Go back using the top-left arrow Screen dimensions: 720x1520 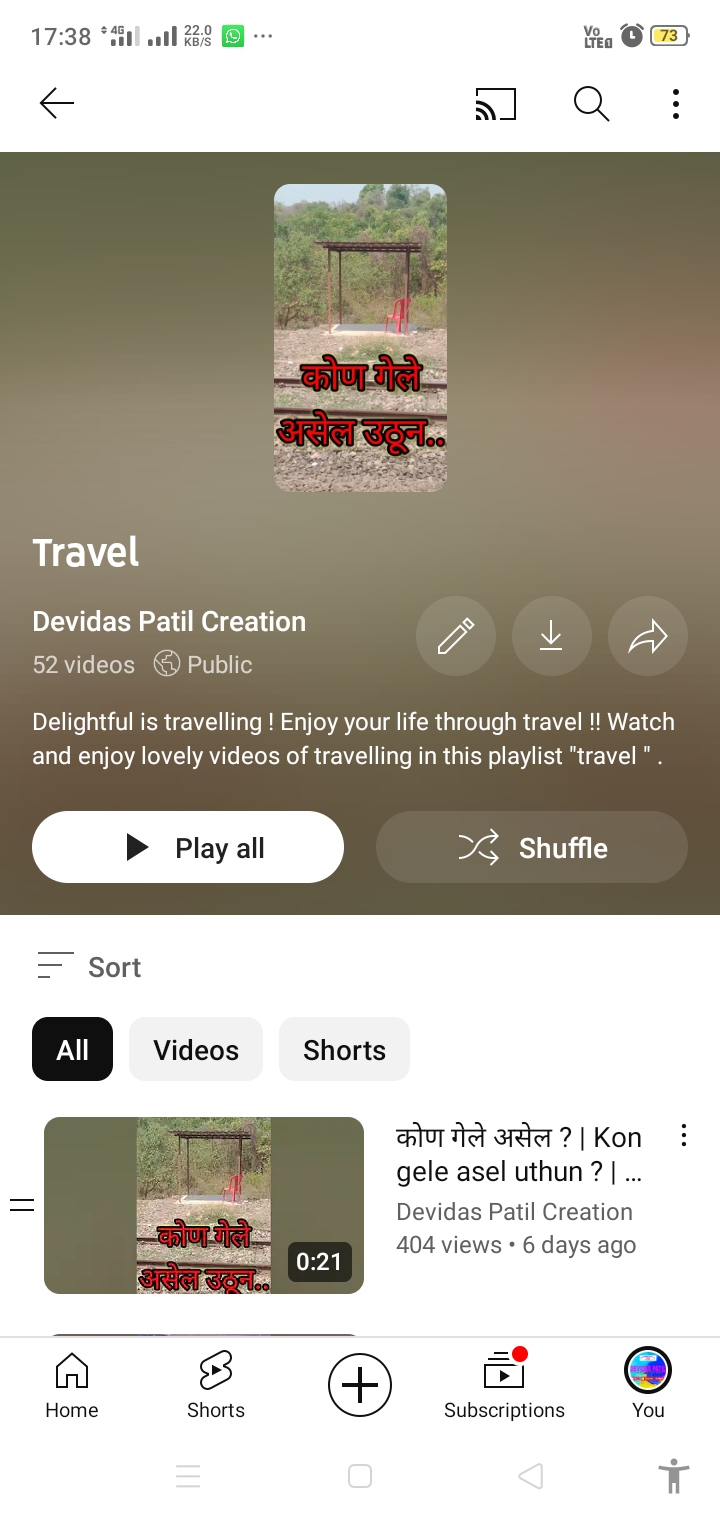[57, 103]
